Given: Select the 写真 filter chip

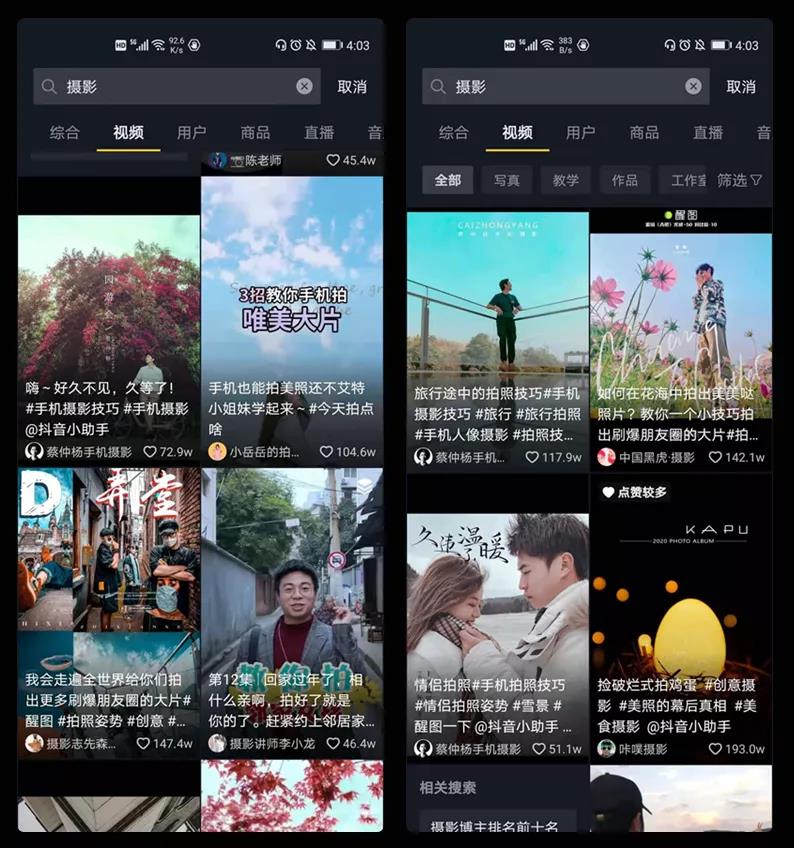Looking at the screenshot, I should [505, 181].
